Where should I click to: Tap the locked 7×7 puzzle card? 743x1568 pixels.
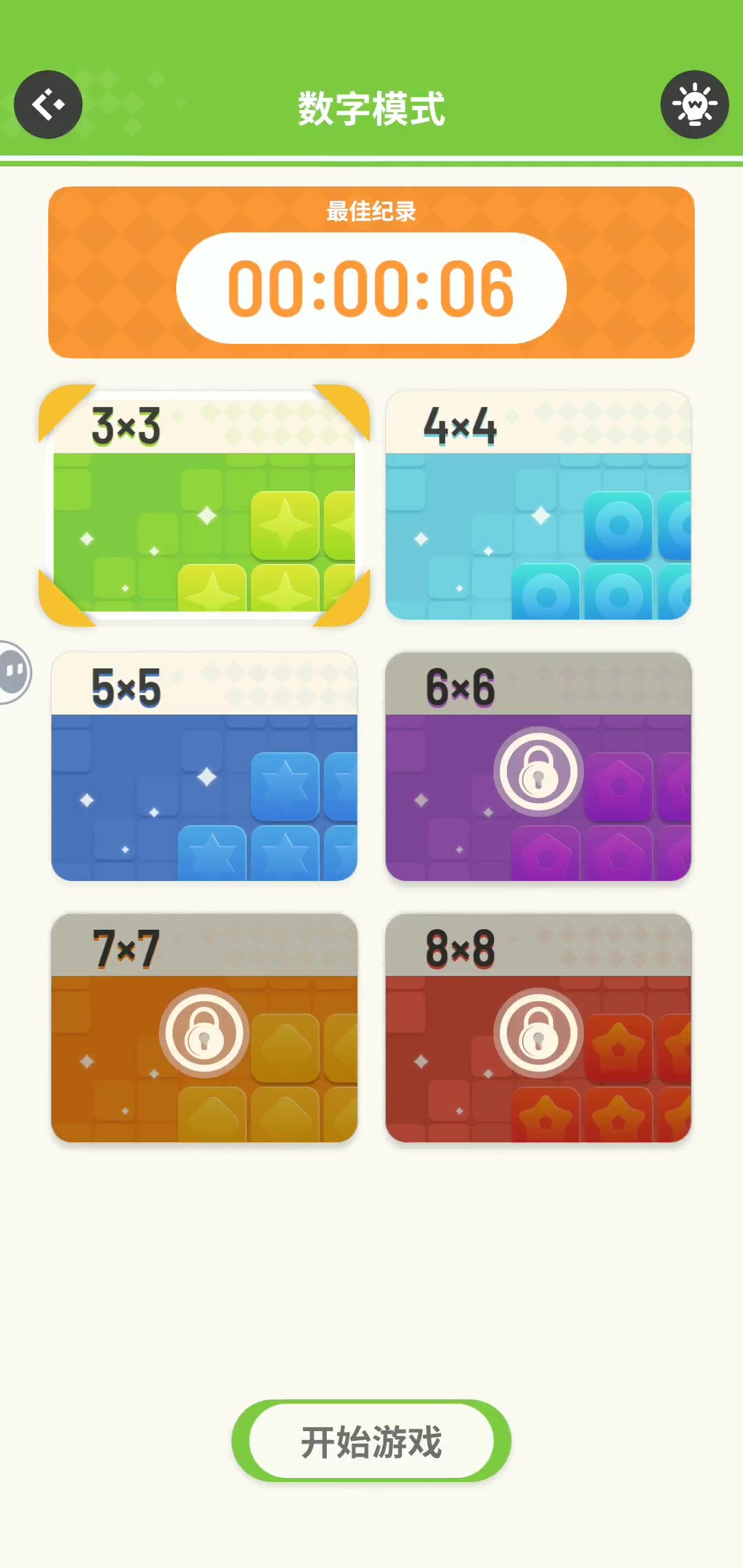tap(204, 1028)
